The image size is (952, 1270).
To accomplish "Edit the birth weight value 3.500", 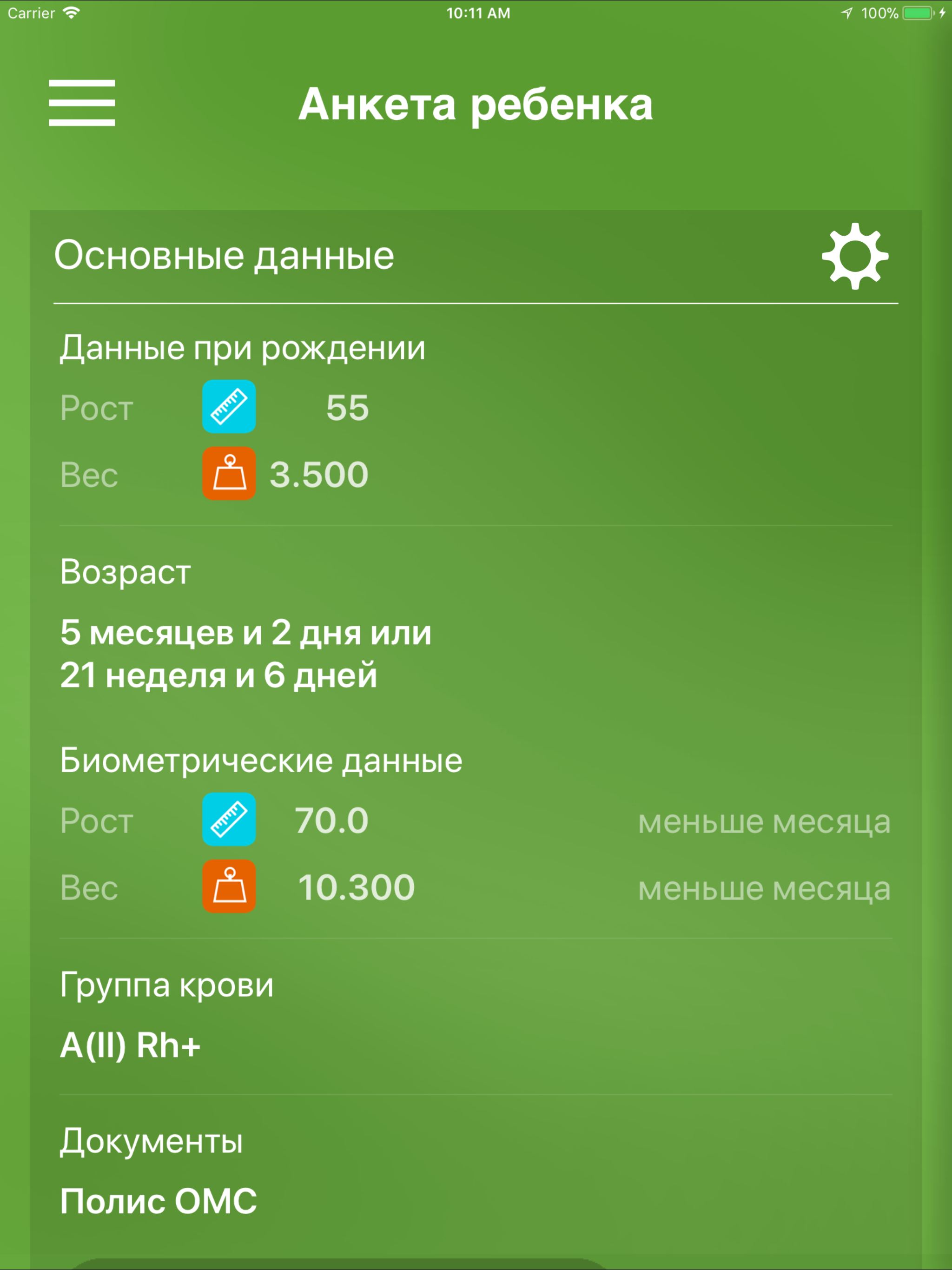I will (319, 474).
